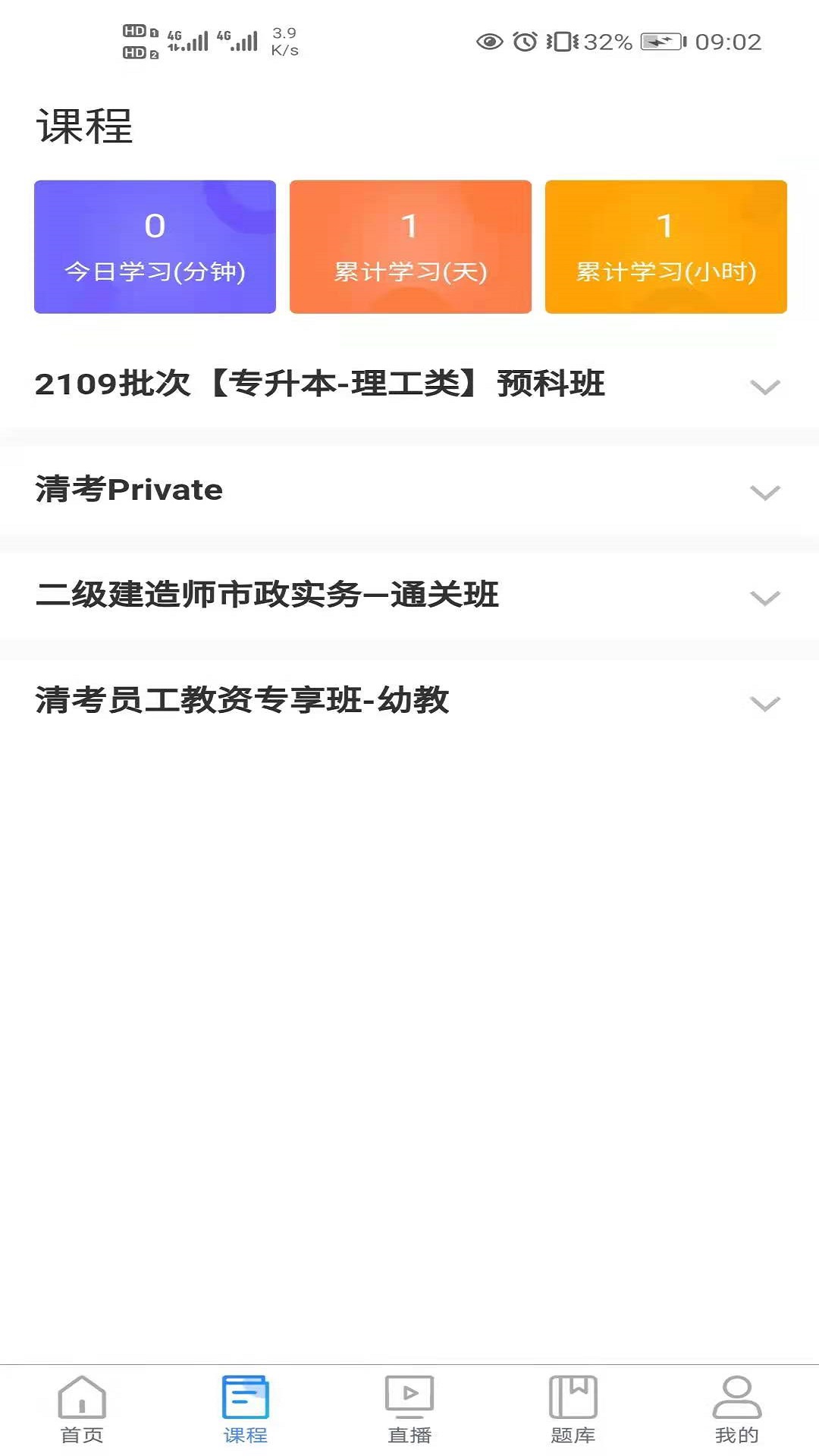Tap the cumulative study hours card
The width and height of the screenshot is (819, 1456).
(666, 247)
